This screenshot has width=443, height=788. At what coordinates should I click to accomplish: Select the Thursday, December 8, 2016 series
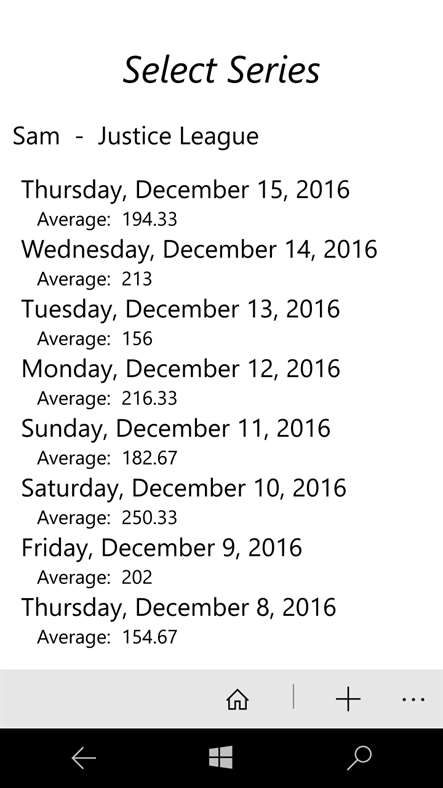[x=222, y=622]
